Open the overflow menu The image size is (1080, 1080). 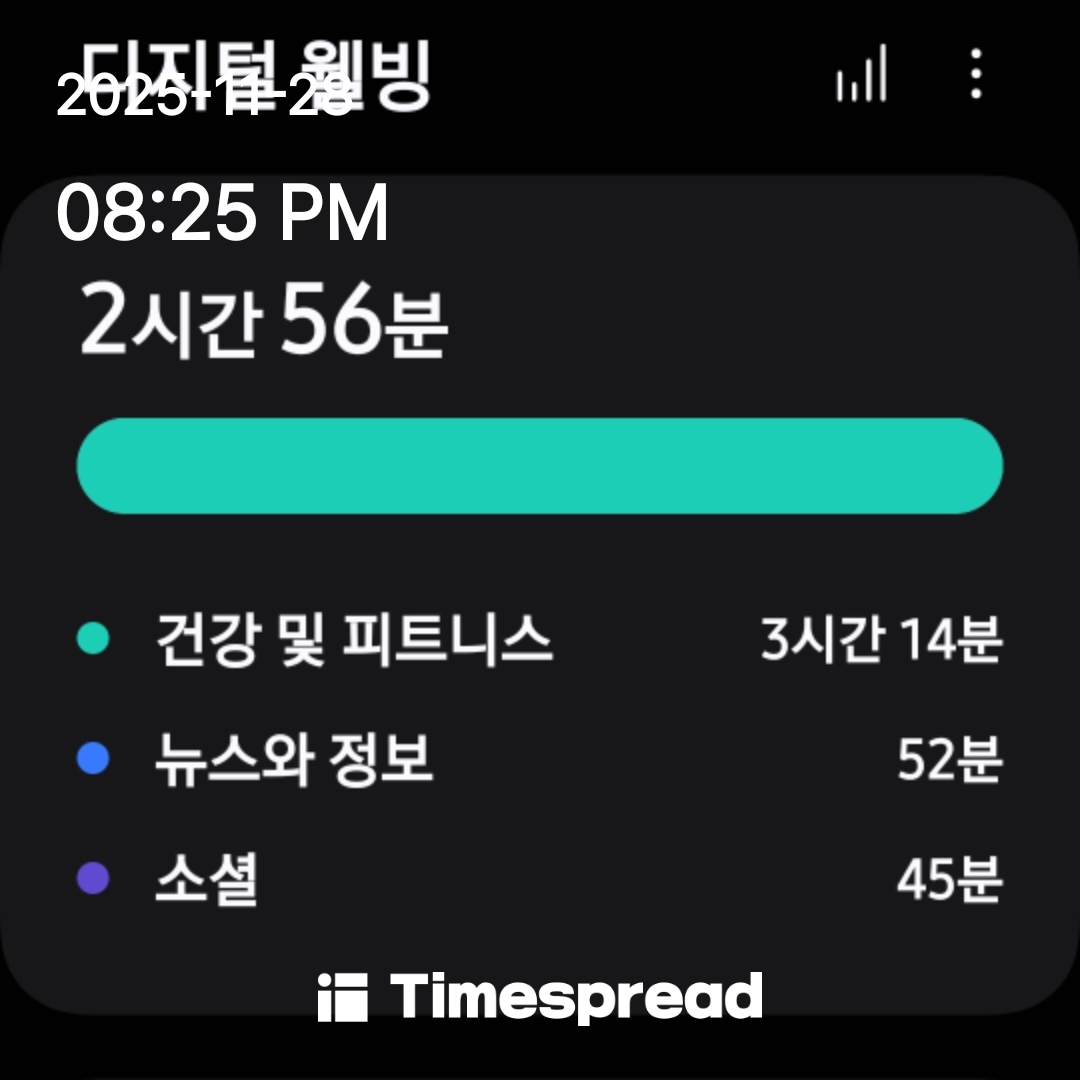(976, 74)
